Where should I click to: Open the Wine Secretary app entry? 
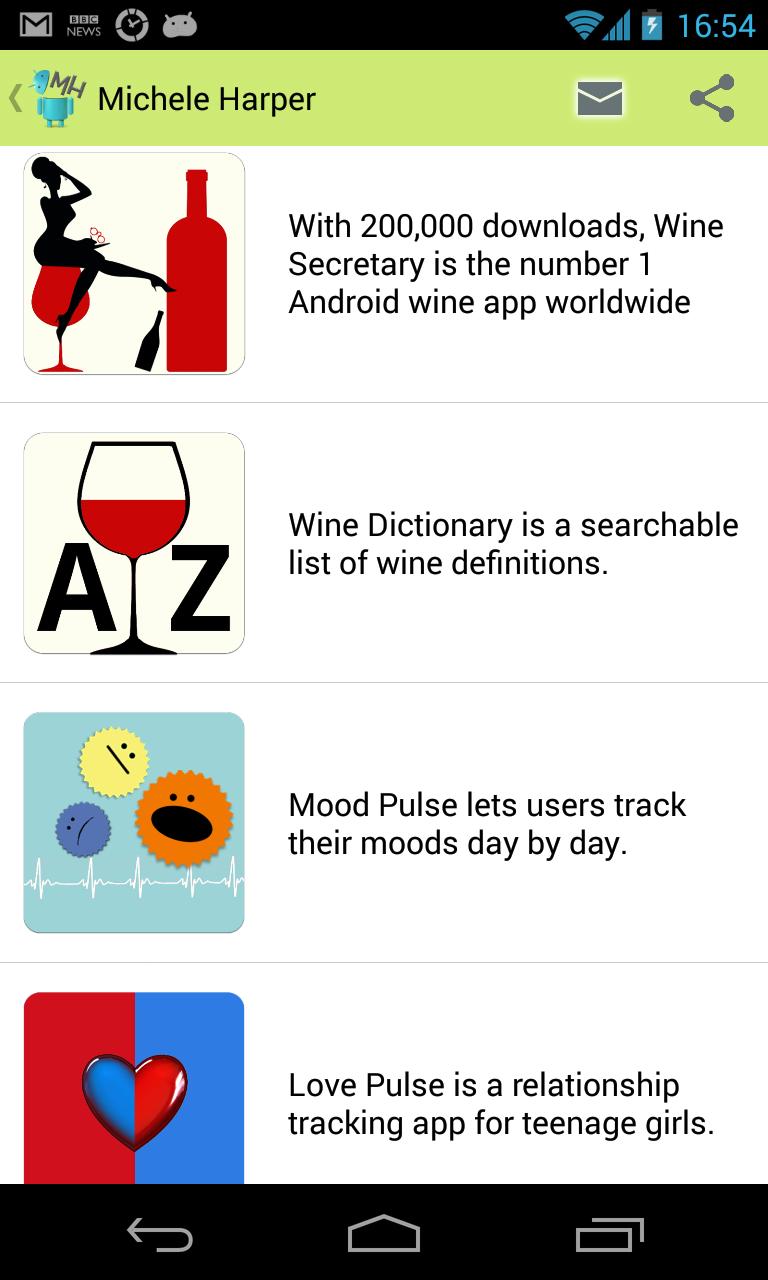384,264
